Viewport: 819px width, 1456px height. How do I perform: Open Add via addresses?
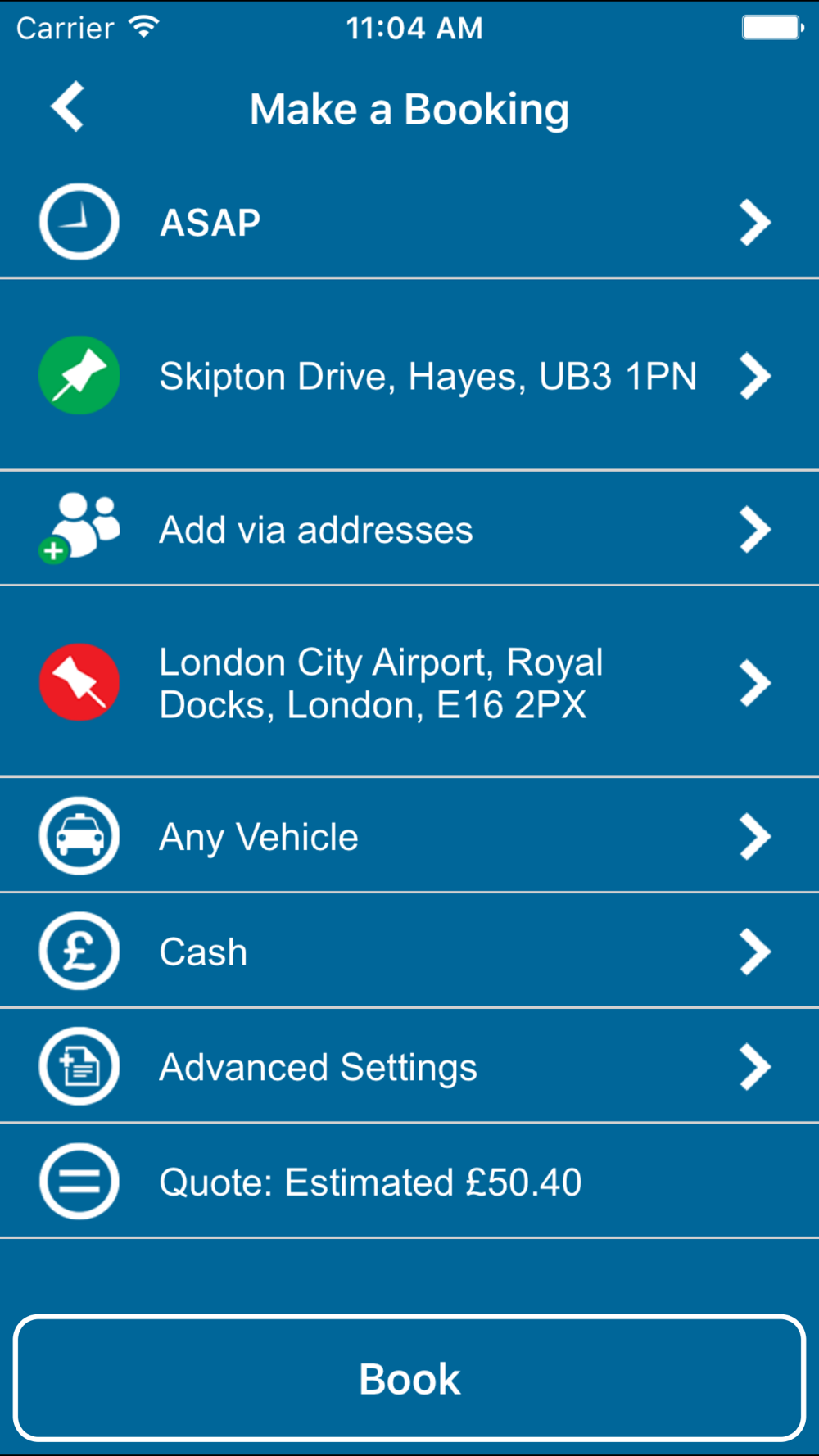click(x=409, y=529)
